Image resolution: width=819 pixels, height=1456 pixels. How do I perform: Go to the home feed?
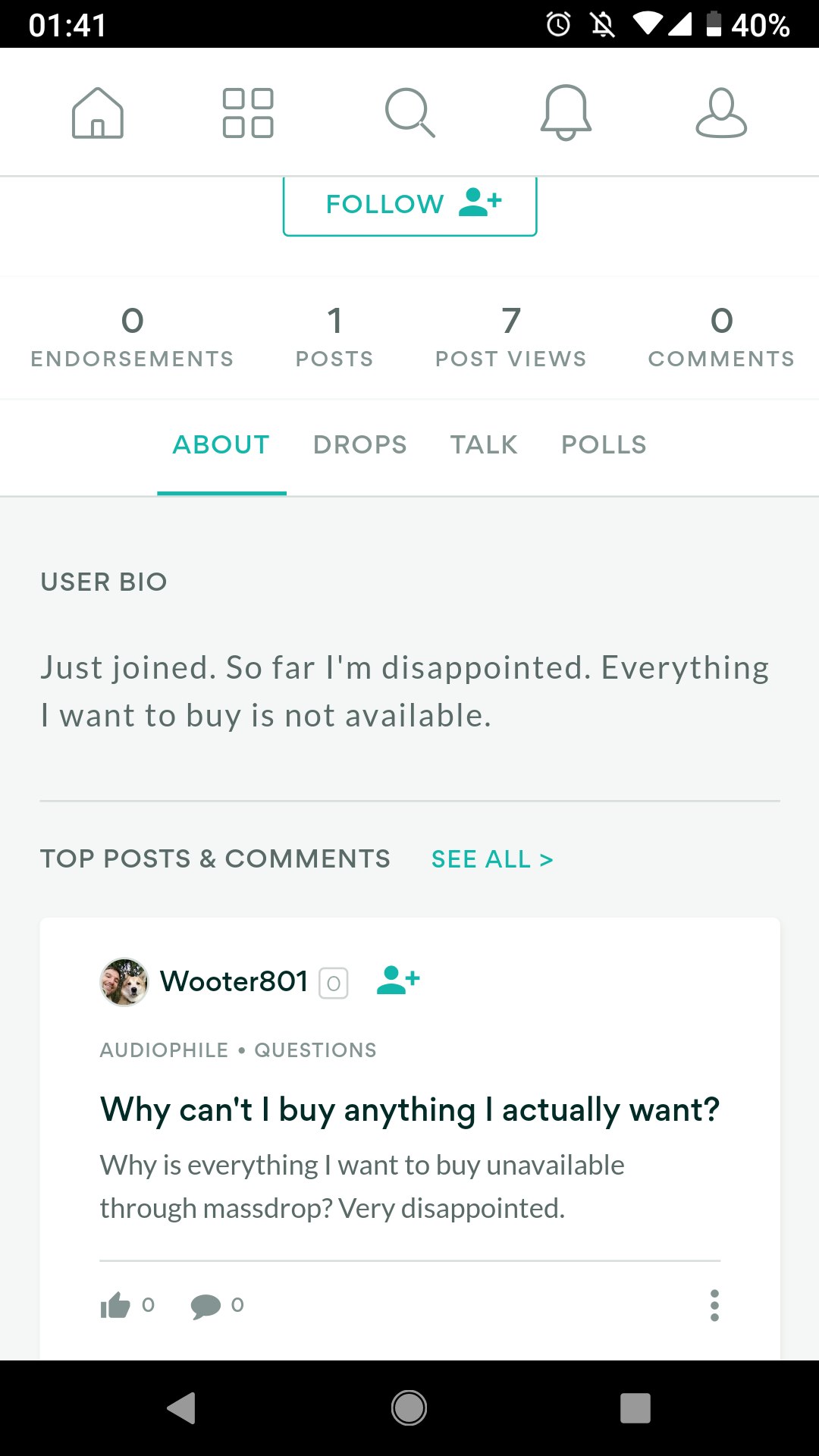click(98, 113)
